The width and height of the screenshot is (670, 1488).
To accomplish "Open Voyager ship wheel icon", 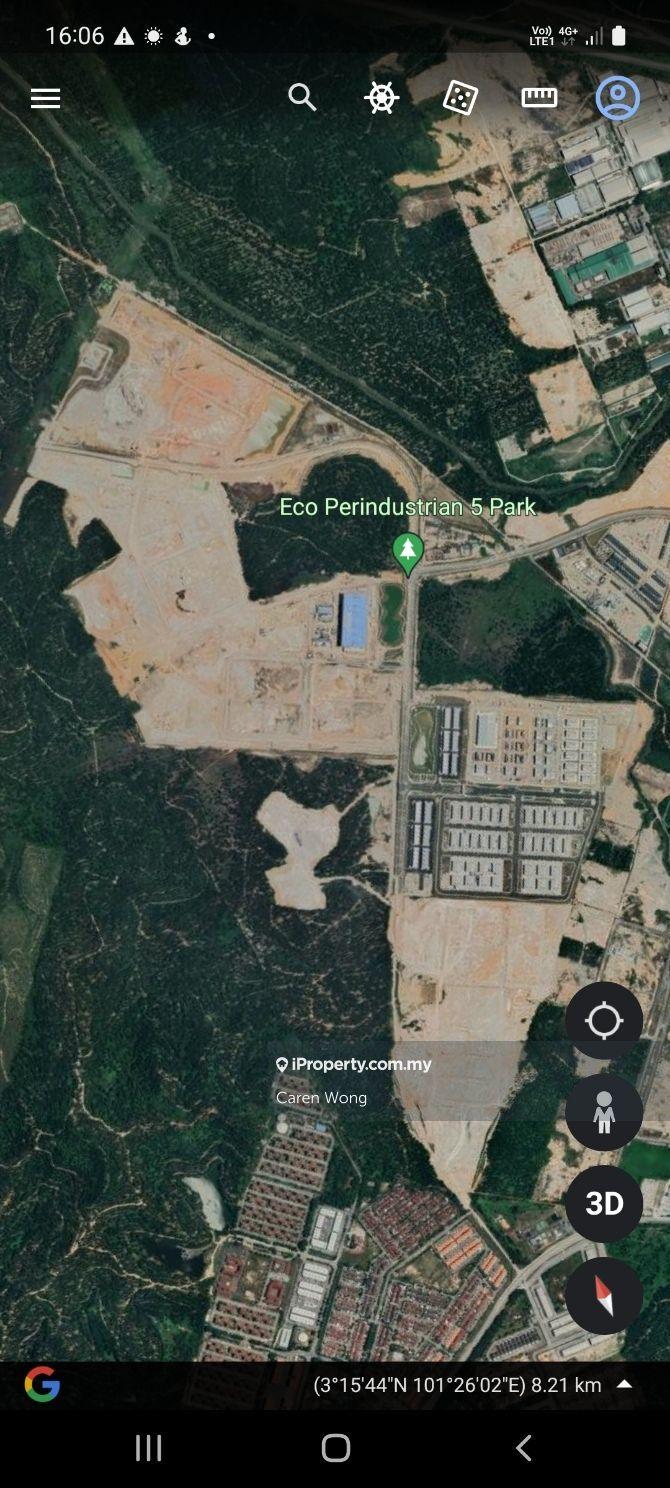I will tap(381, 97).
